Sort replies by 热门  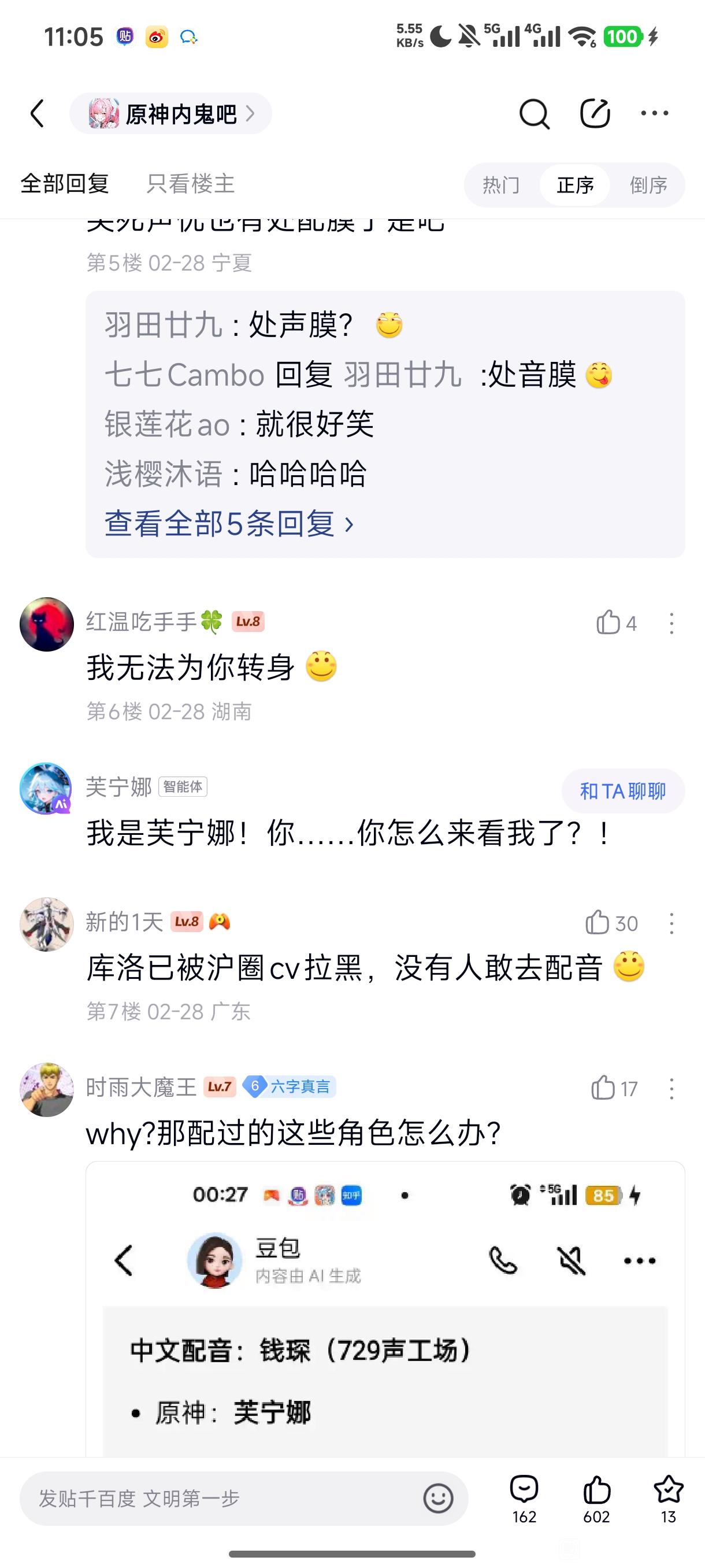(x=501, y=185)
